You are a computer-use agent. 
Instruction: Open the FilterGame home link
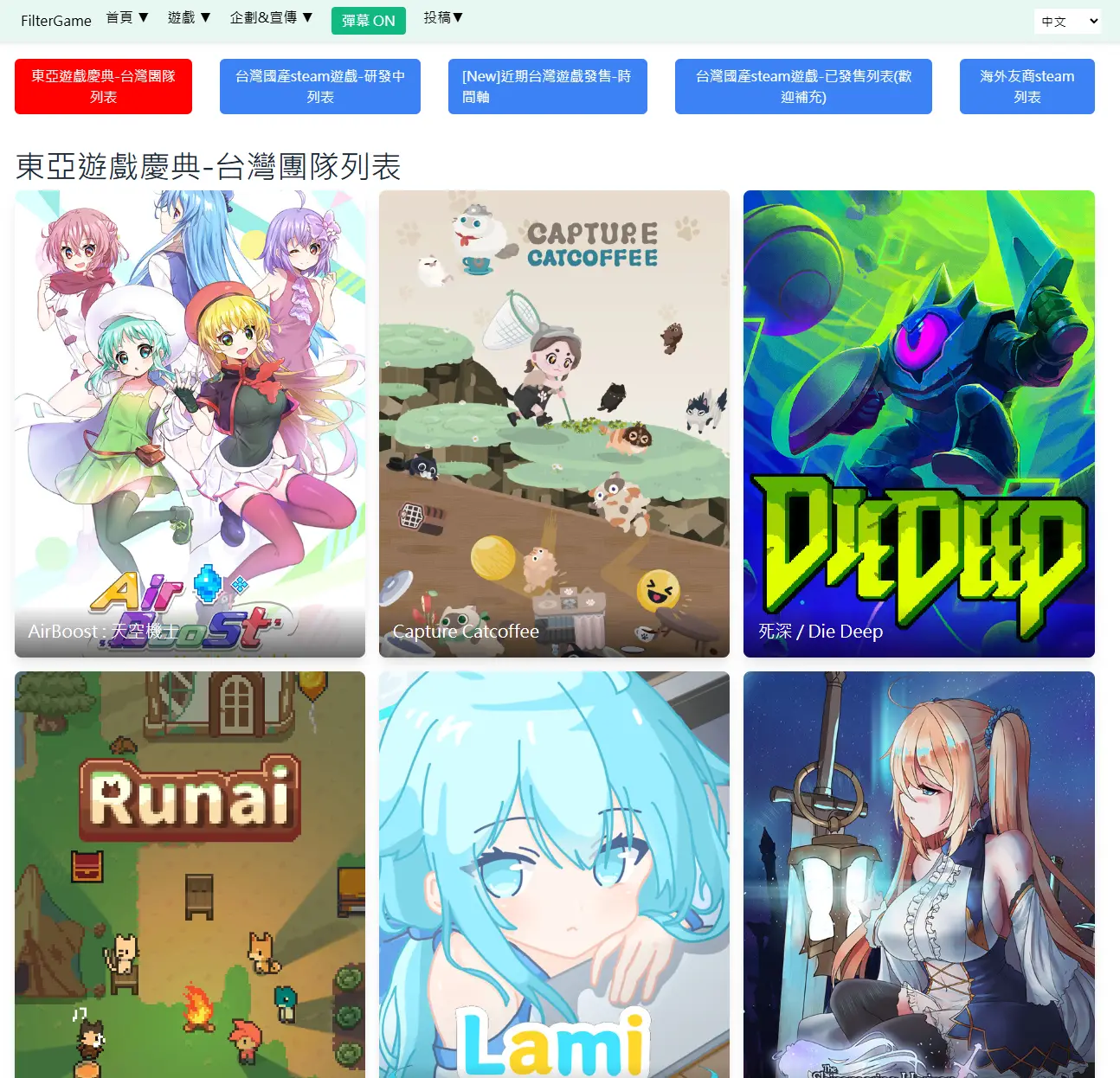(55, 21)
